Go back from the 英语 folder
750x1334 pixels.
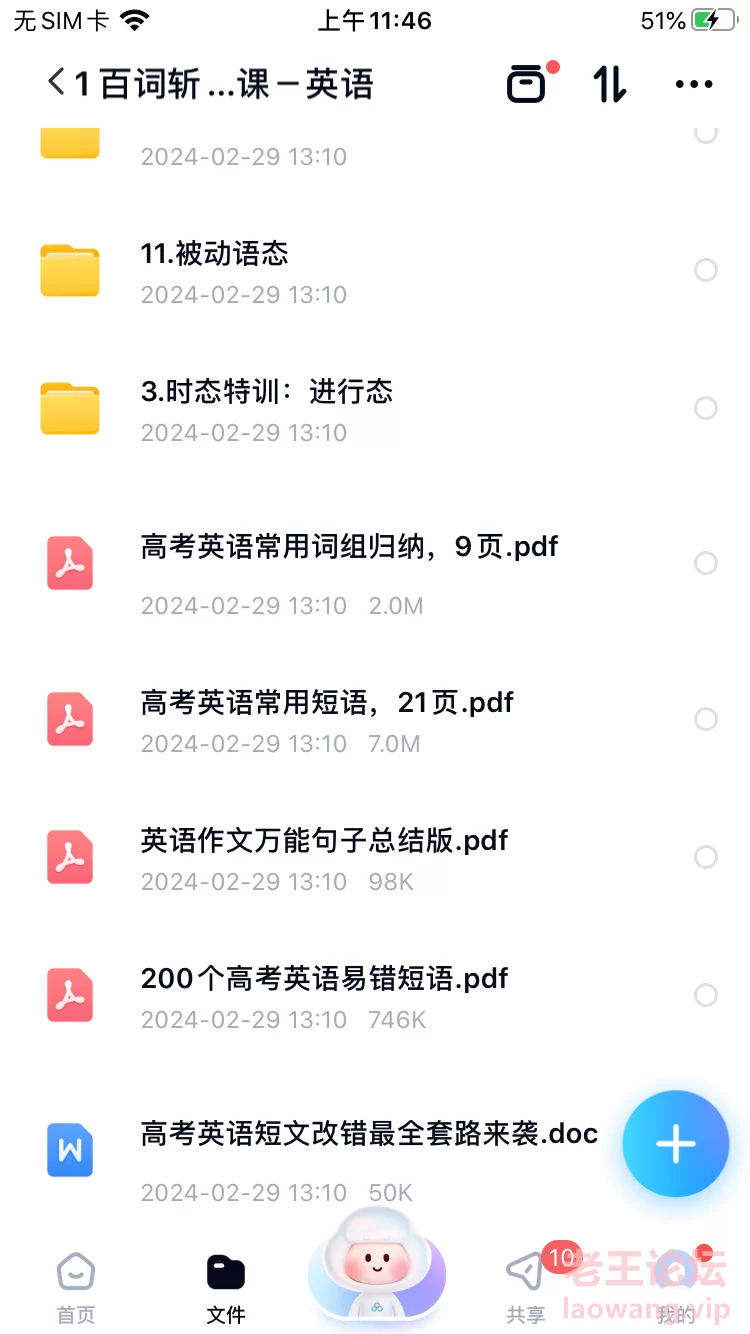point(57,83)
